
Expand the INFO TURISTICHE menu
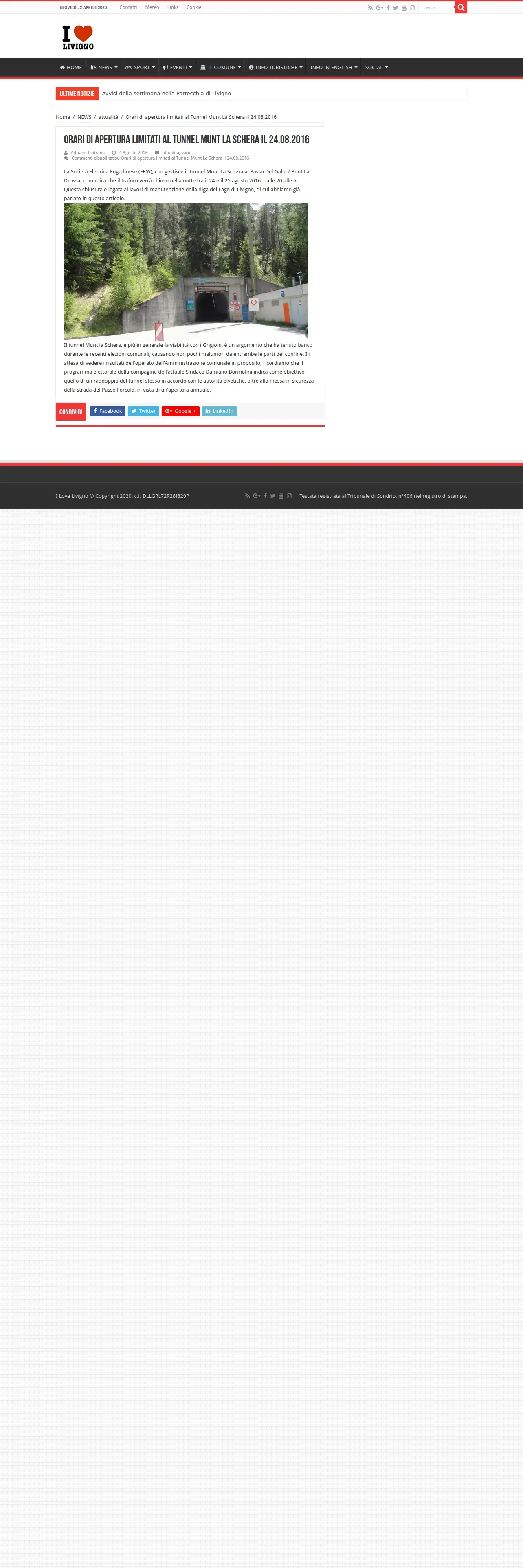tap(275, 68)
